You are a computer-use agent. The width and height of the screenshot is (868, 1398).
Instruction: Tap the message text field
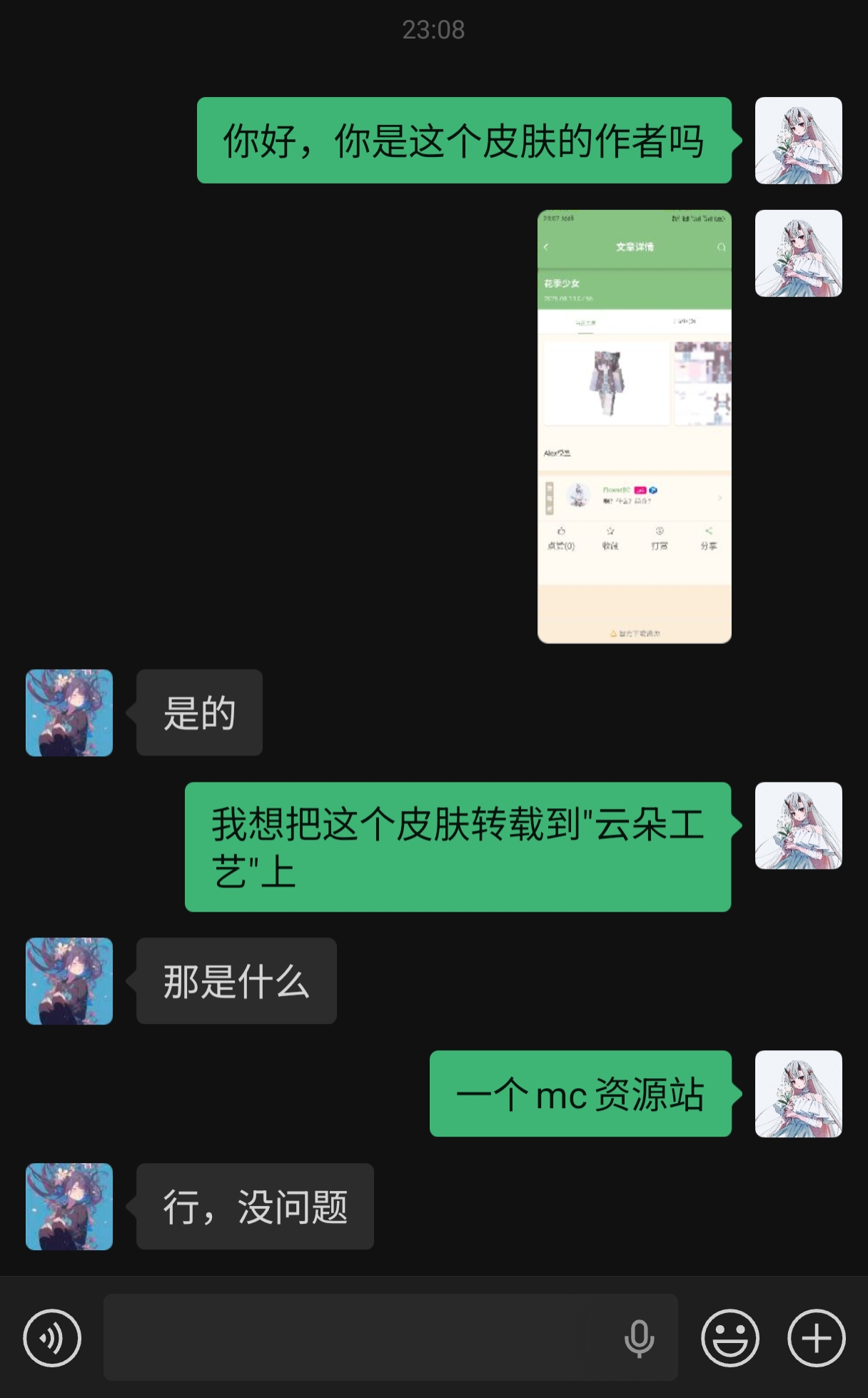pyautogui.click(x=357, y=1337)
